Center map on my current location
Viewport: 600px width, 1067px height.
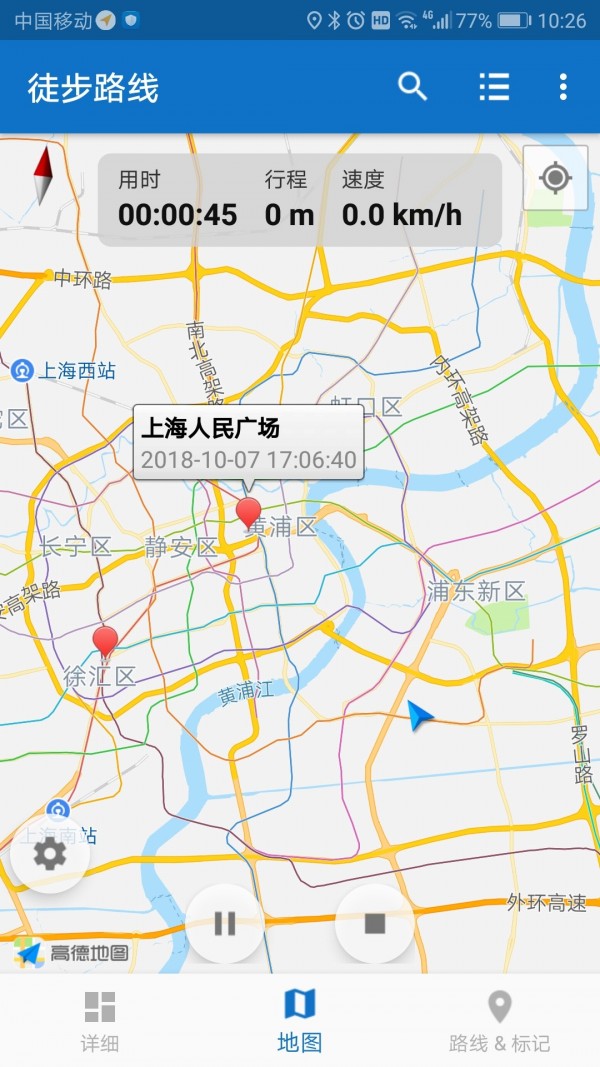[555, 178]
